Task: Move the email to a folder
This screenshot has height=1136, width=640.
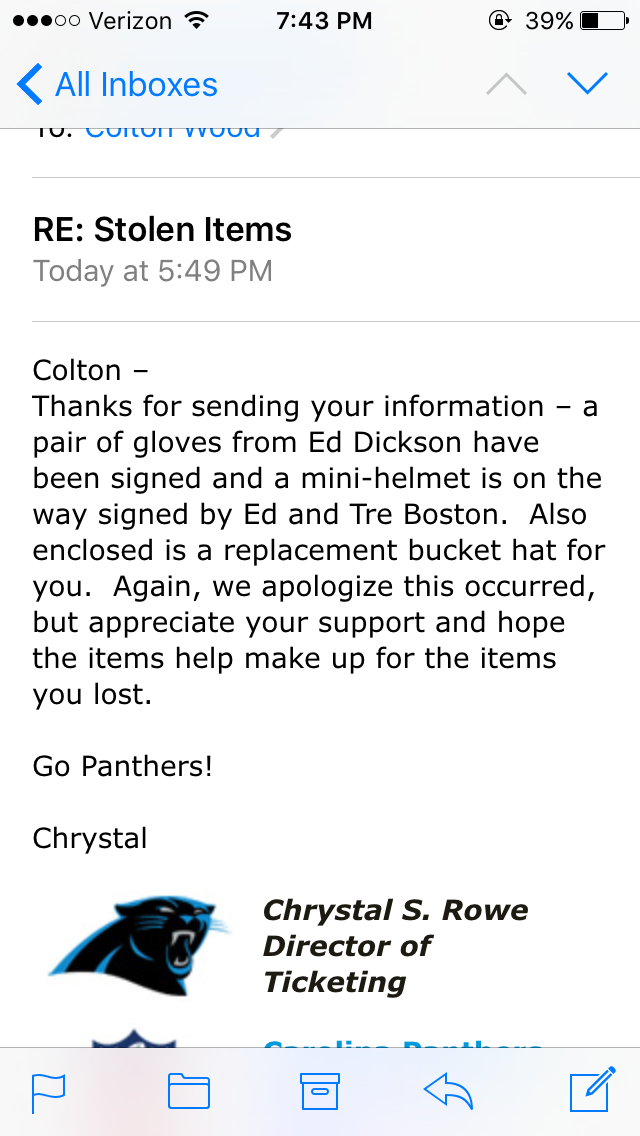Action: [x=189, y=1092]
